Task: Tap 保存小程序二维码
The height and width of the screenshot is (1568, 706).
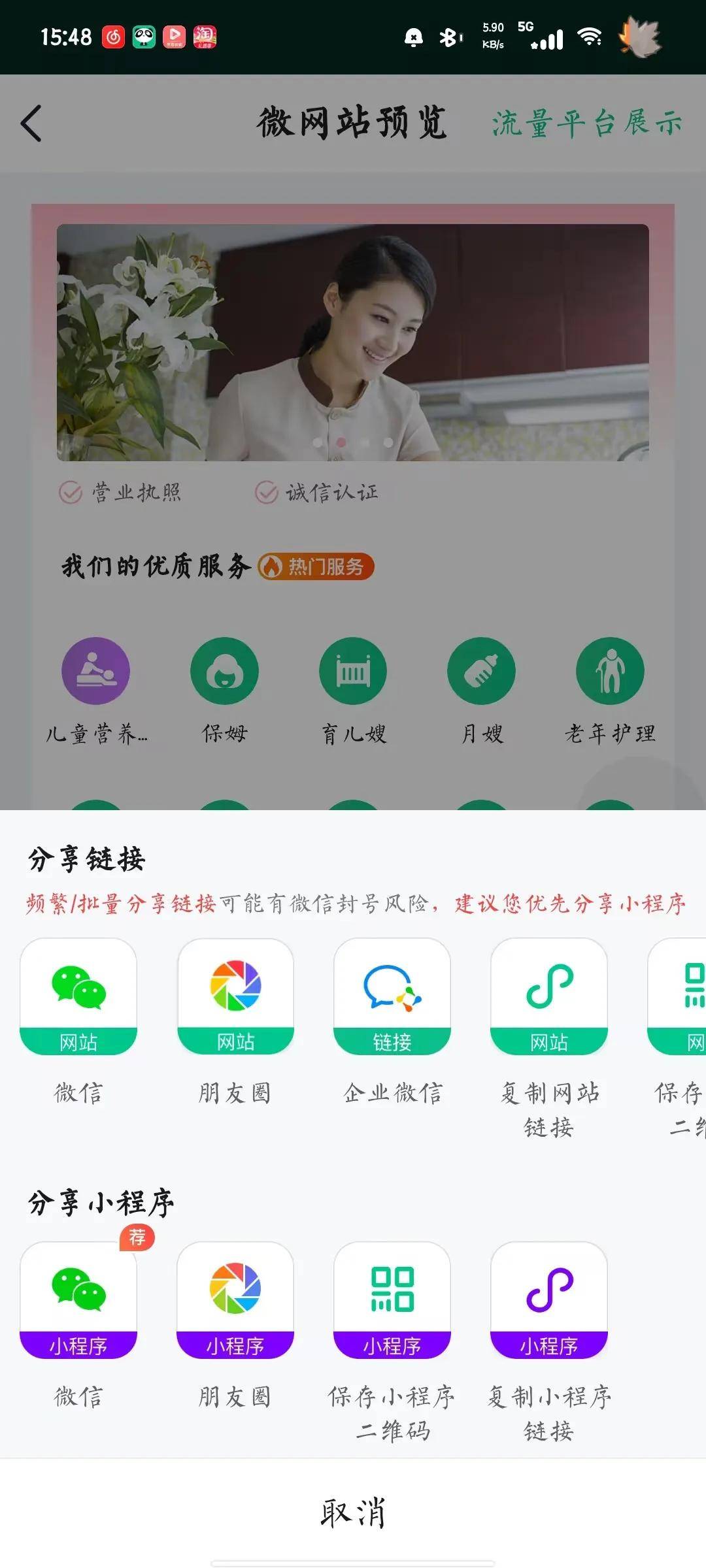Action: 392,1300
